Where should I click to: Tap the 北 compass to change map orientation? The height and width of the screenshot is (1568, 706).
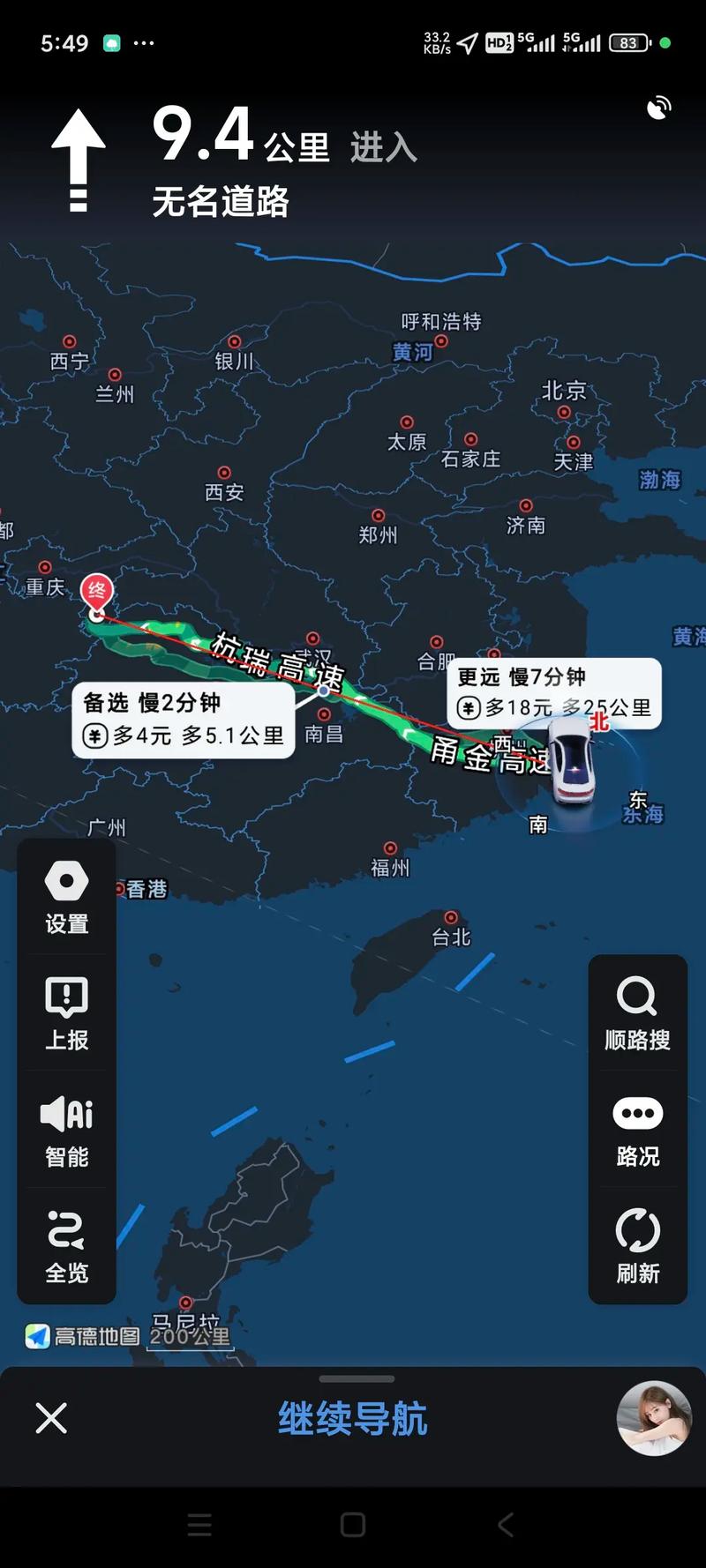point(599,723)
